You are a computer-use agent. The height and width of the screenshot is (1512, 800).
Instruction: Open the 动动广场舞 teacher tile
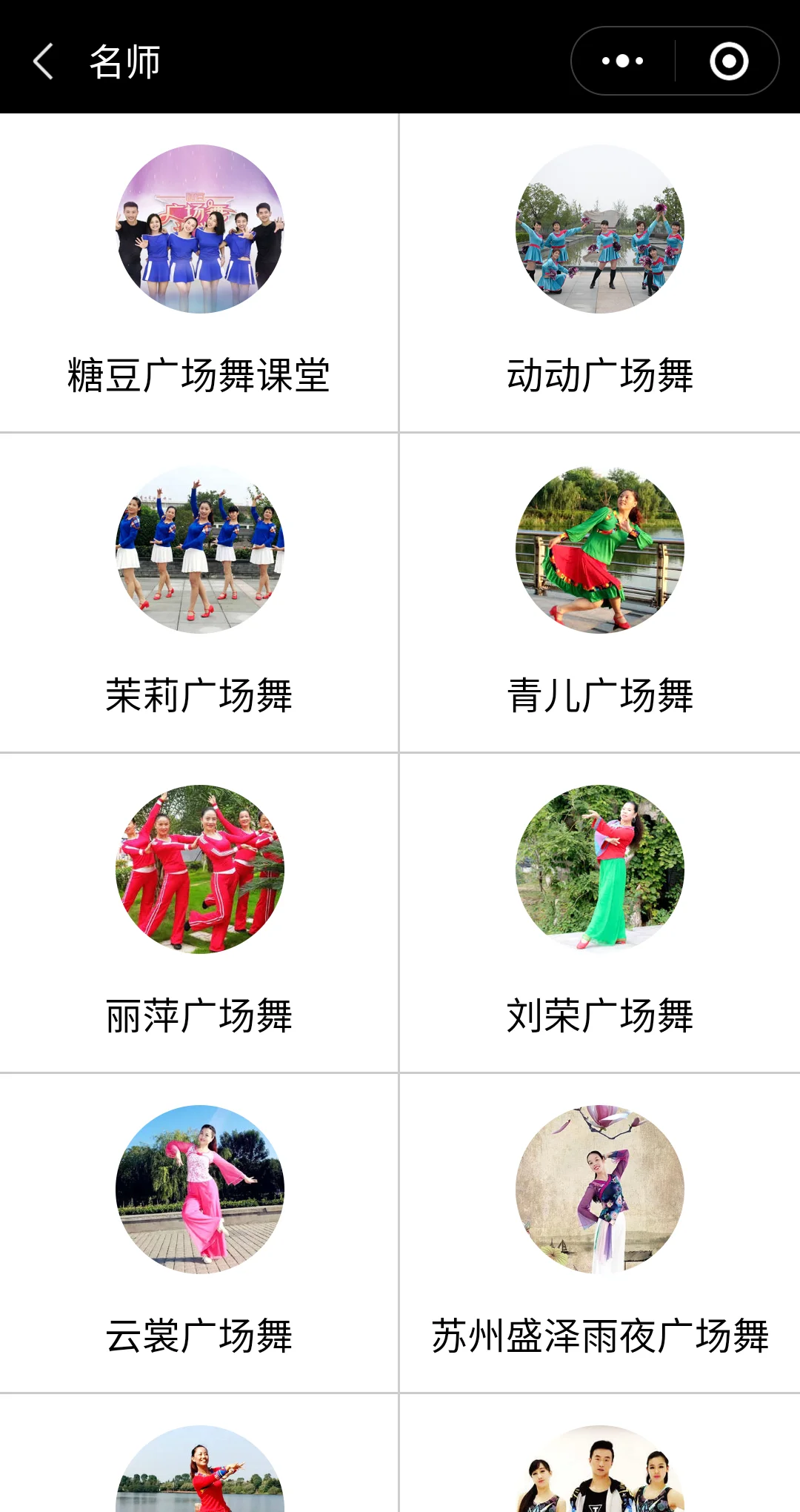[x=600, y=273]
